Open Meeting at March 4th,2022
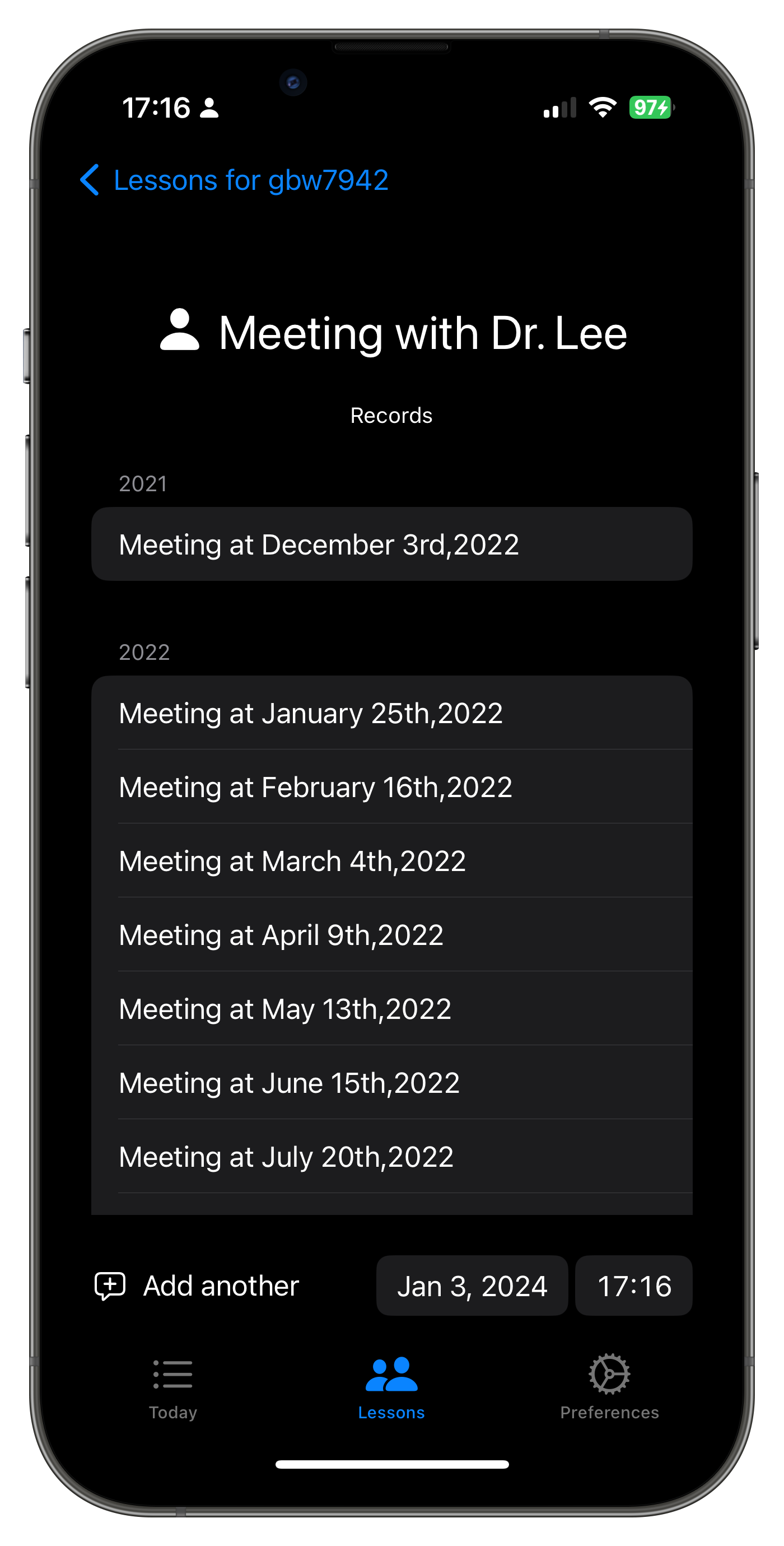The image size is (784, 1546). [391, 860]
